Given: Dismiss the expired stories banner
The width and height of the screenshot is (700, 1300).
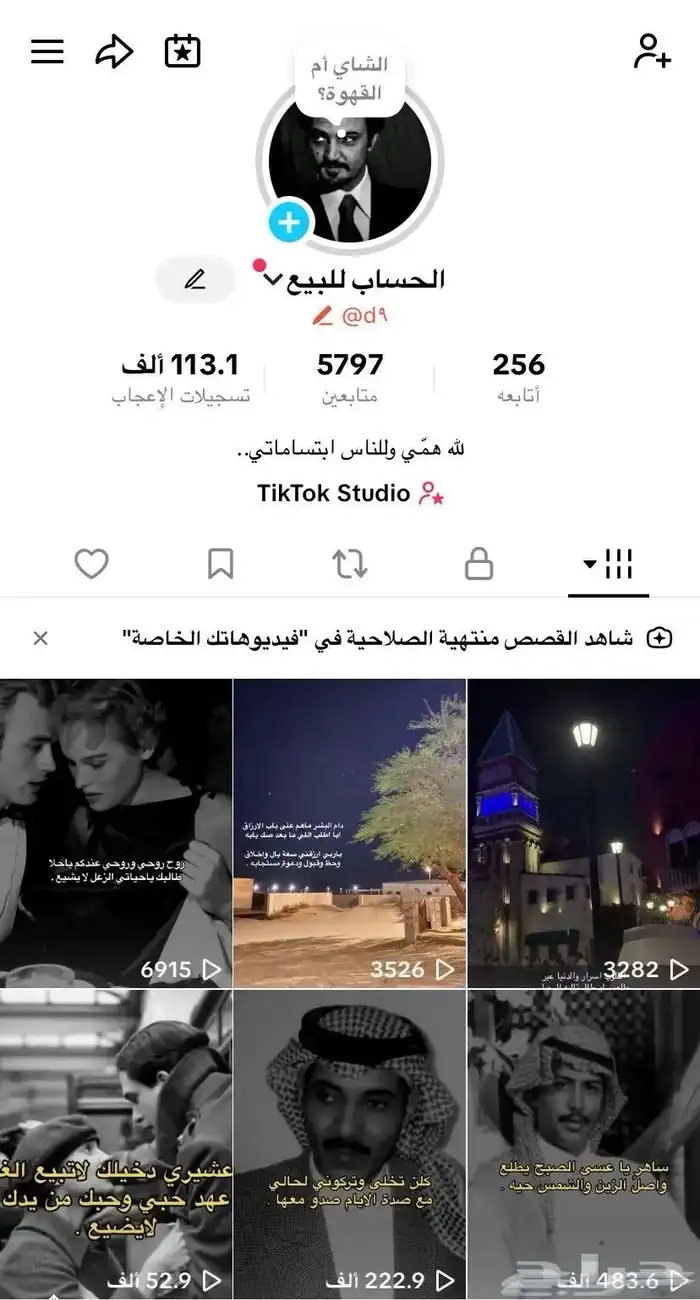Looking at the screenshot, I should pyautogui.click(x=40, y=638).
